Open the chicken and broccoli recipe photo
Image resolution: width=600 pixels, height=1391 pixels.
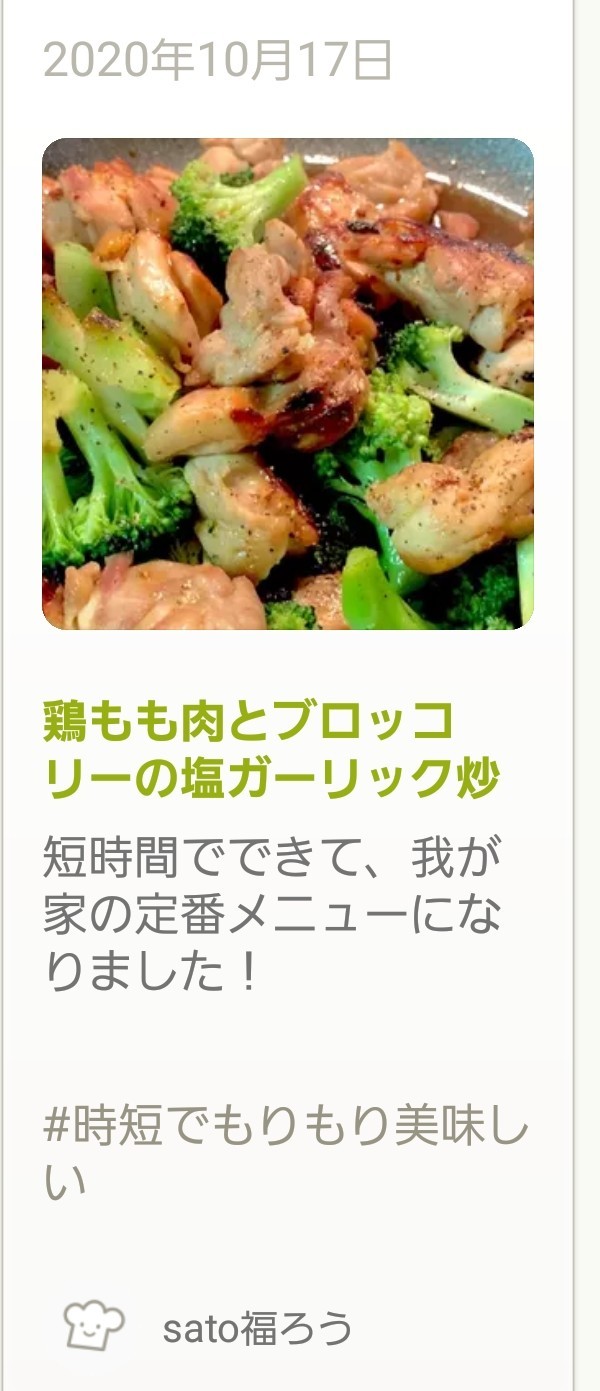(x=288, y=384)
